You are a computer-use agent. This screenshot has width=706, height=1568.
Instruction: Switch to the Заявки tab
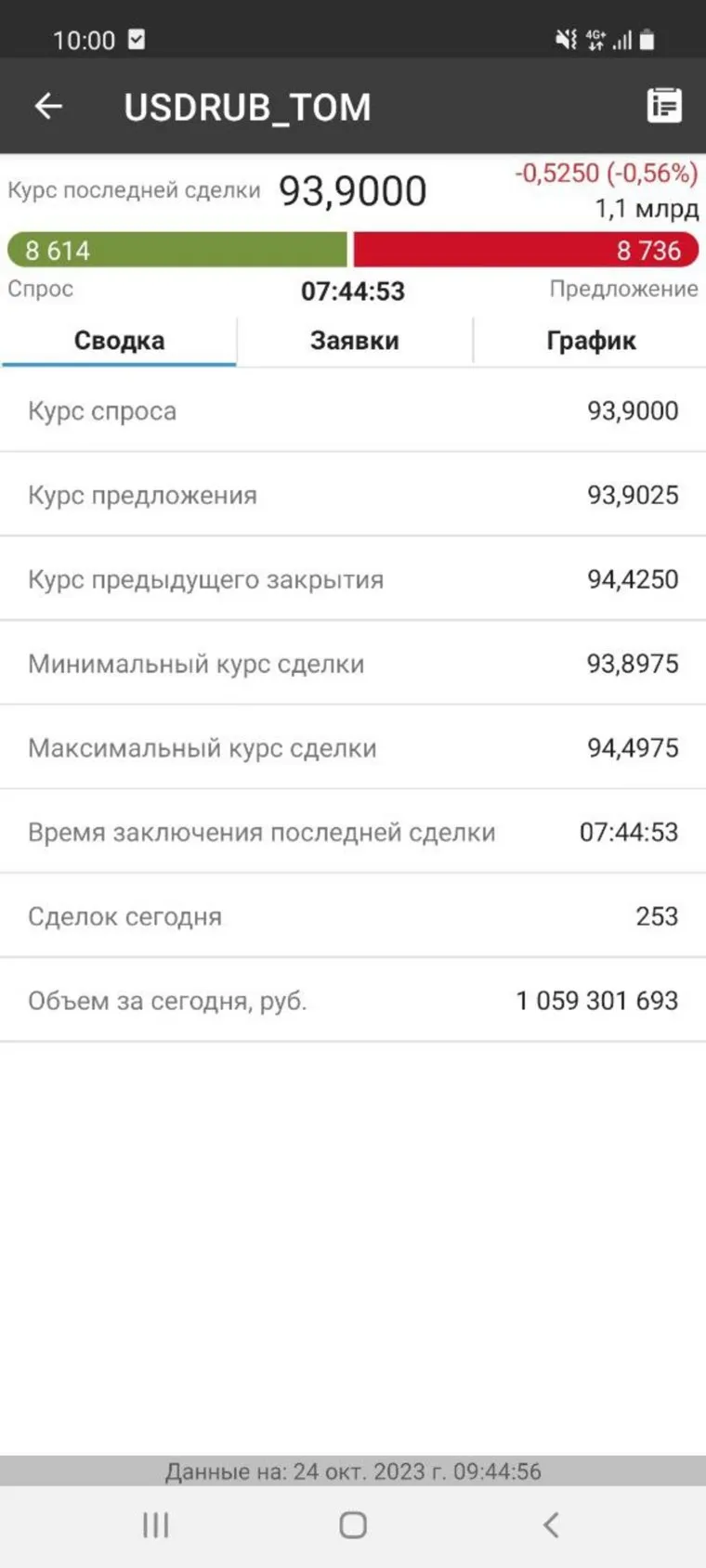[355, 341]
